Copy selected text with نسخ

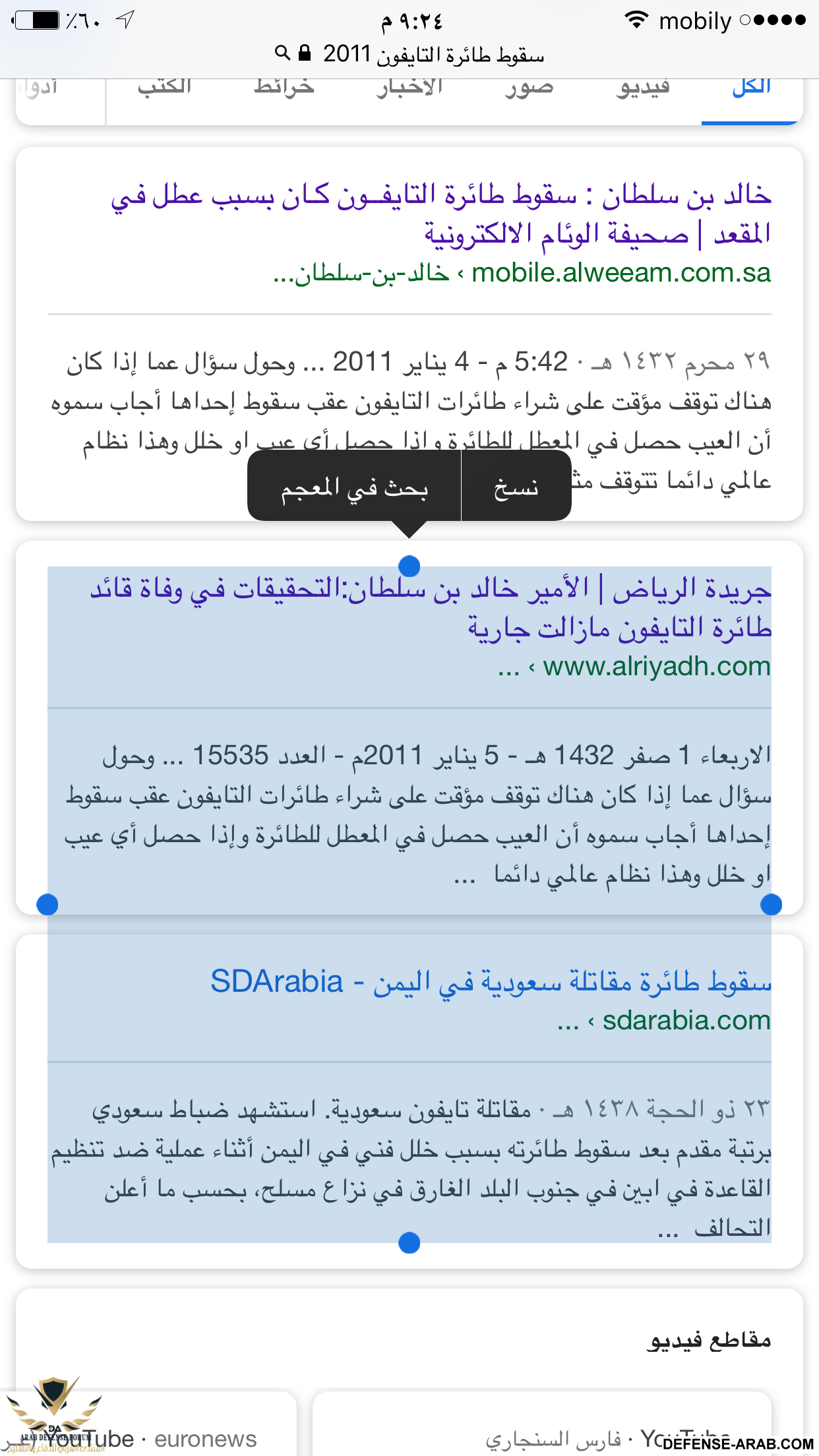(x=516, y=487)
